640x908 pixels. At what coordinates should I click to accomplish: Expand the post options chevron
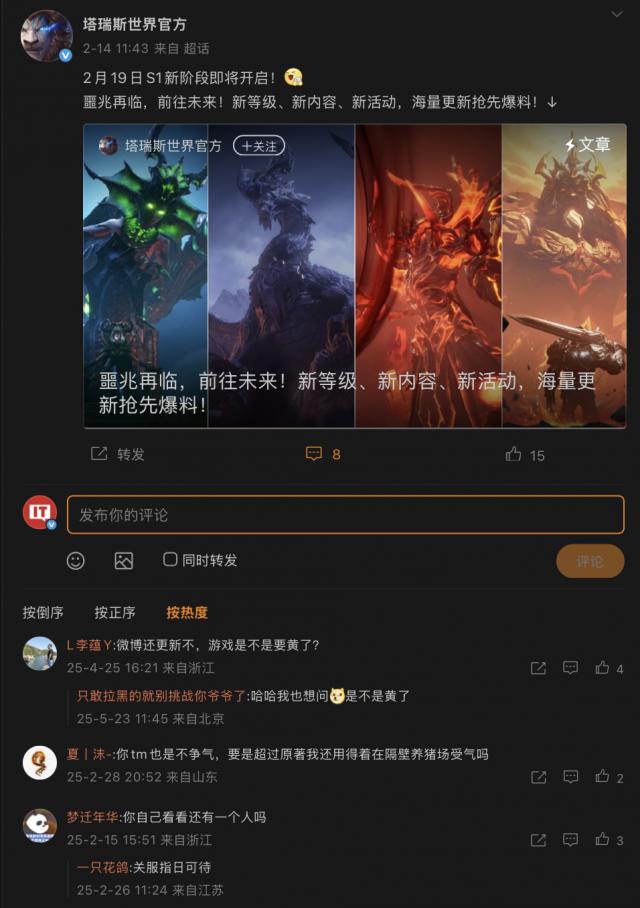coord(617,16)
